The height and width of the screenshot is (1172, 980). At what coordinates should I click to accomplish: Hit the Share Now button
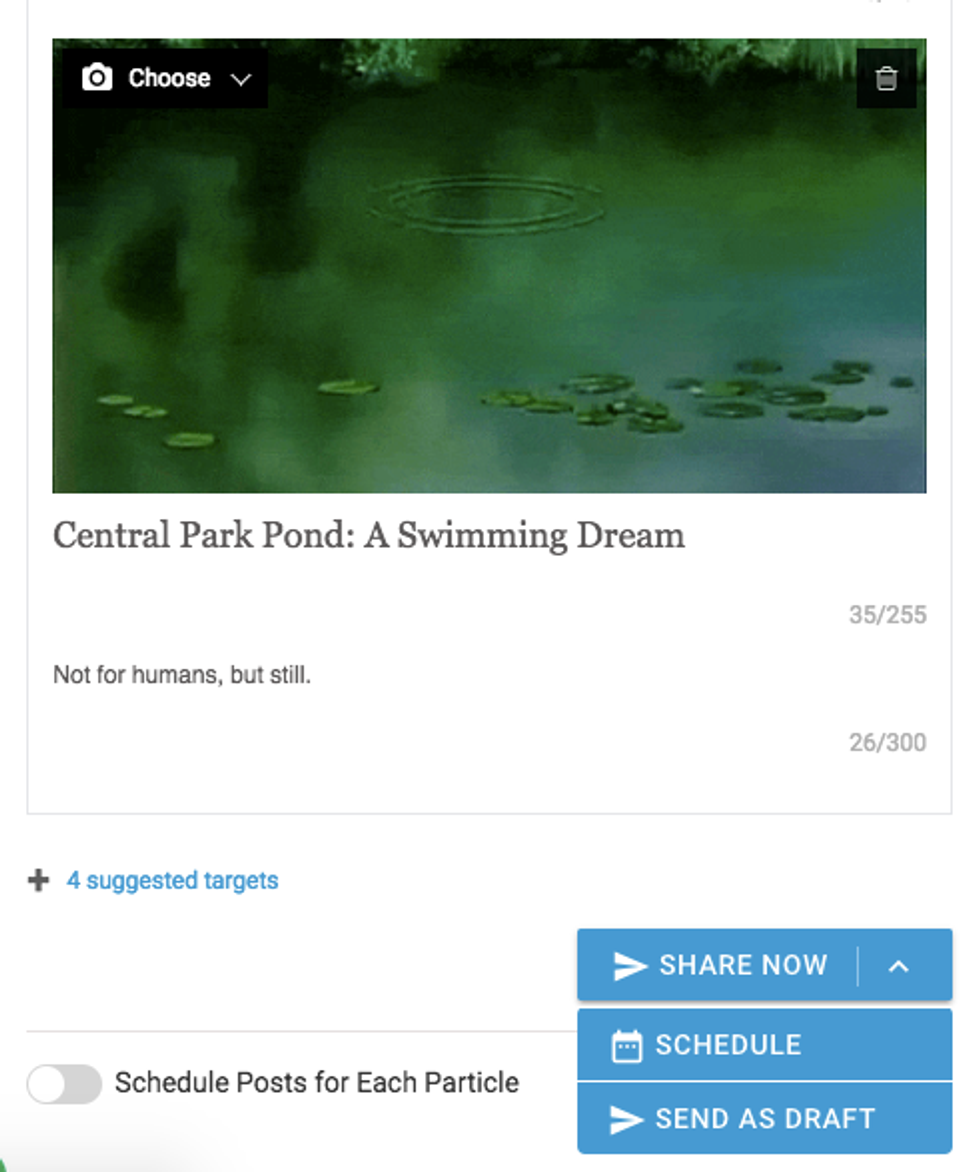tap(720, 965)
